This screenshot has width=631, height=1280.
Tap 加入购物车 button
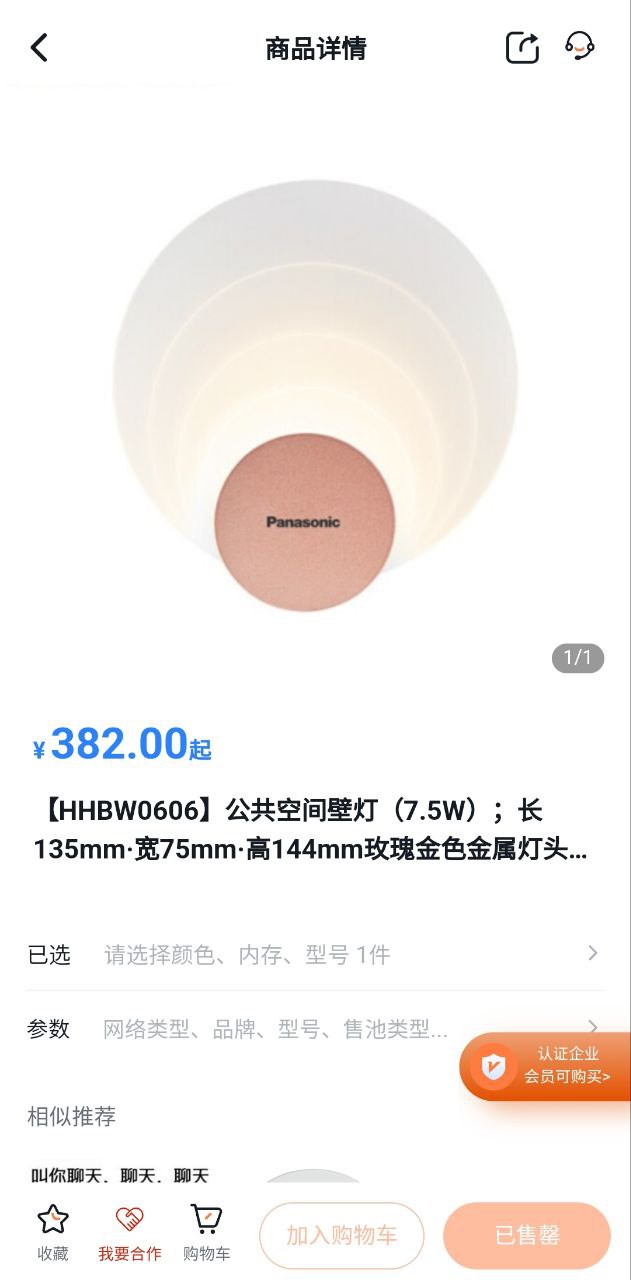(342, 1235)
